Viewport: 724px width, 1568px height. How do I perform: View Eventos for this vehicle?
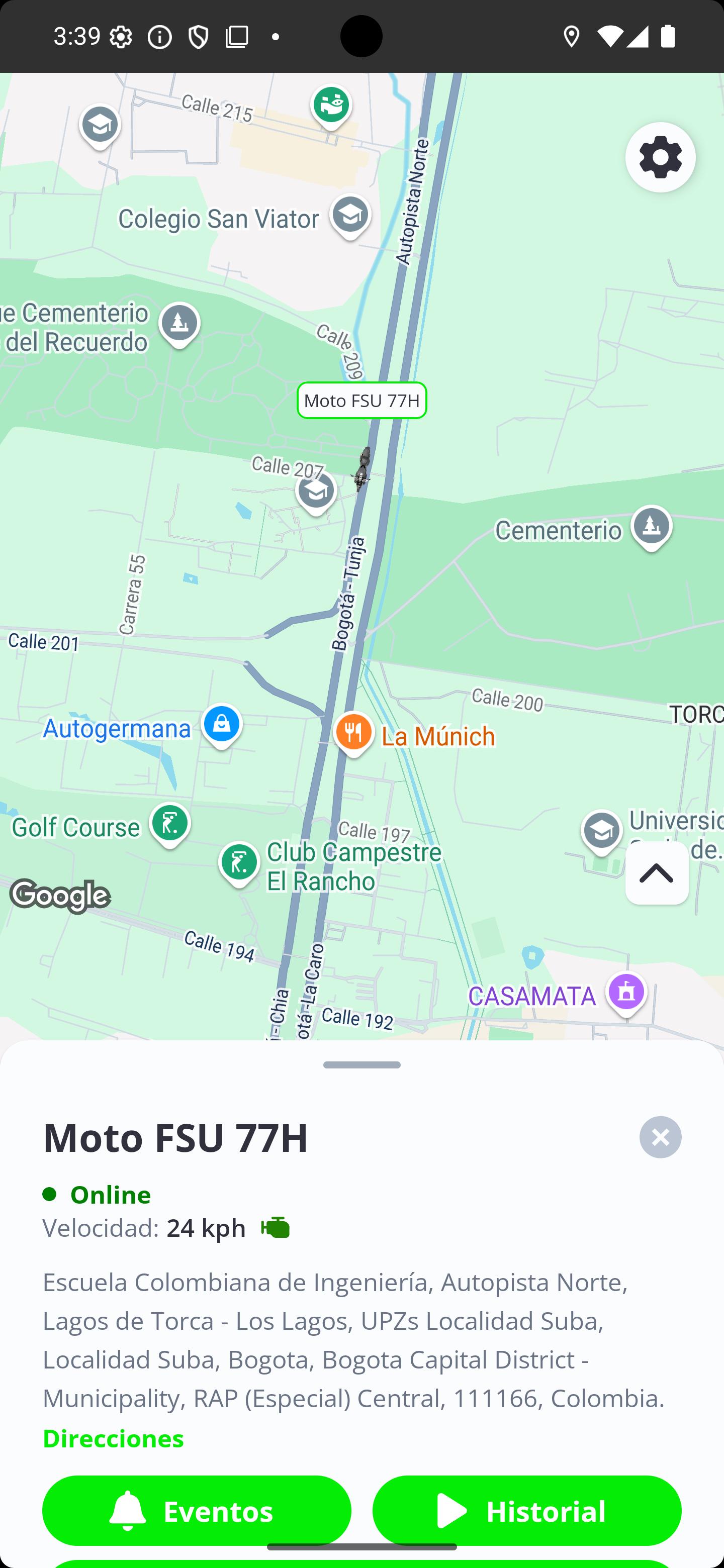[x=197, y=1510]
